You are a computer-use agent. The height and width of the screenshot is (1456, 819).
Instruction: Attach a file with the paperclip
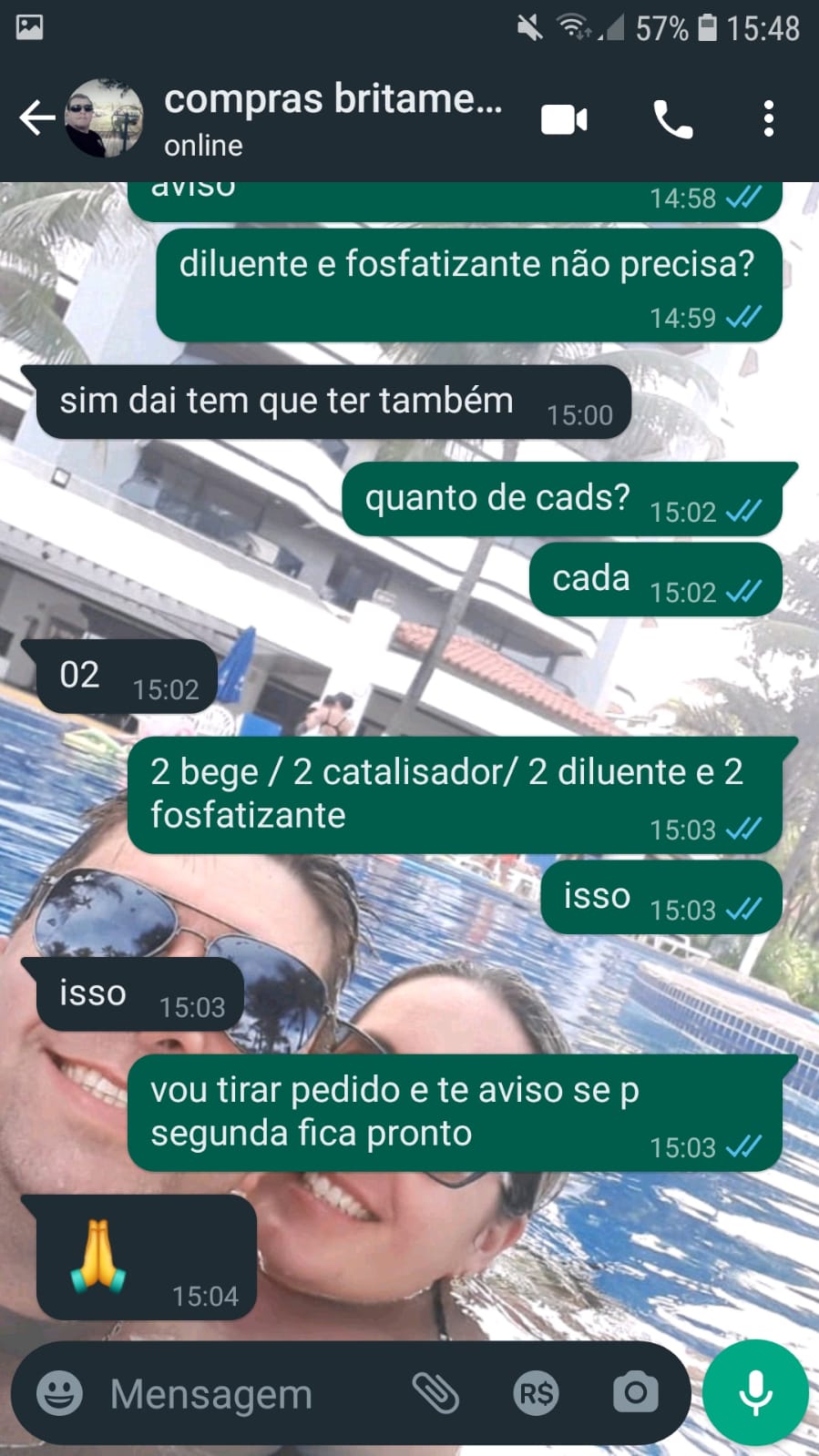tap(435, 1393)
